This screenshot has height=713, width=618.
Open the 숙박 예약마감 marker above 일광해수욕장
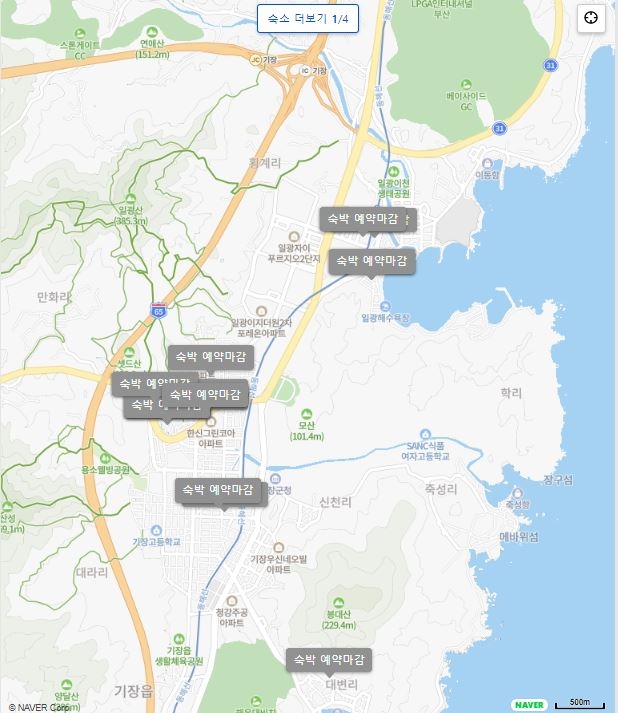[x=371, y=261]
